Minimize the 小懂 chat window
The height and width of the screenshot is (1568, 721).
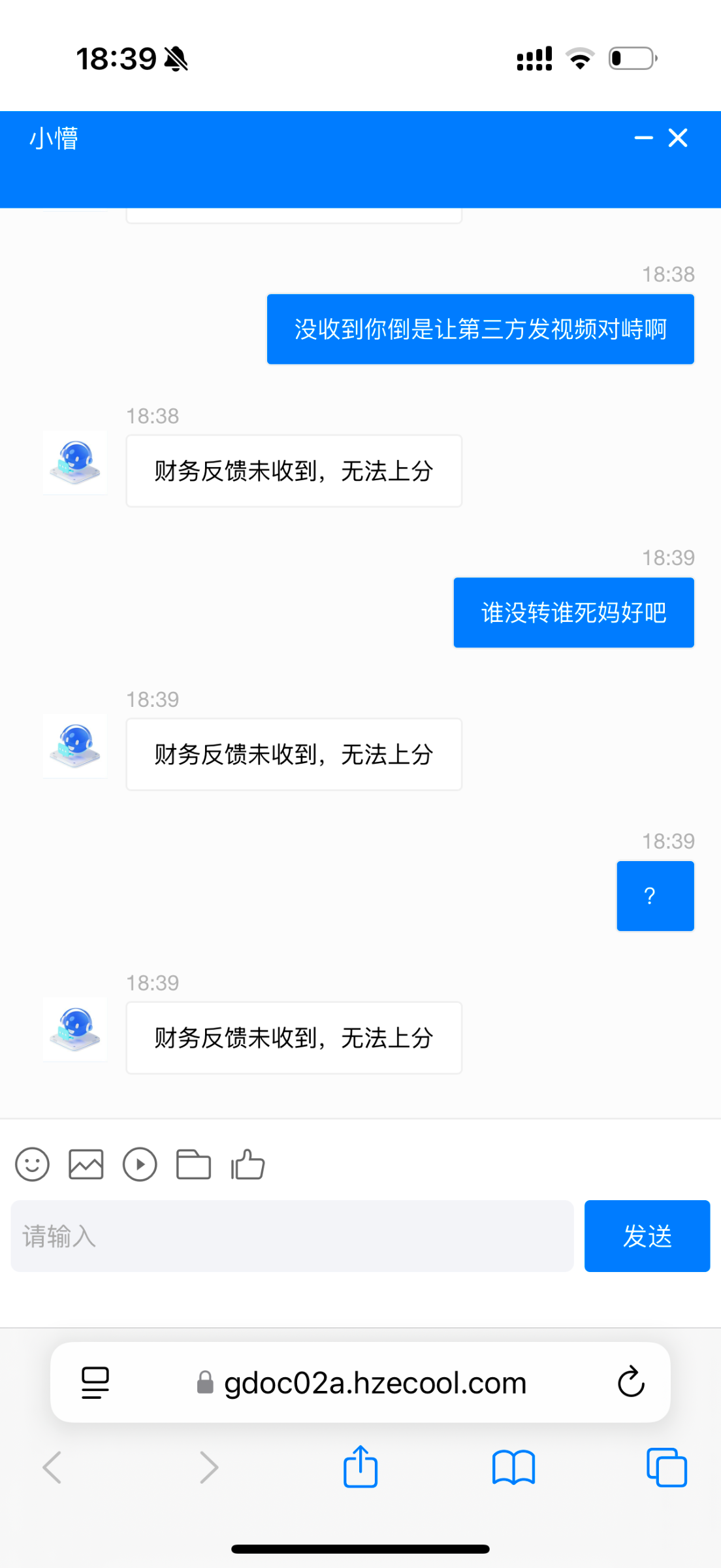(x=643, y=138)
